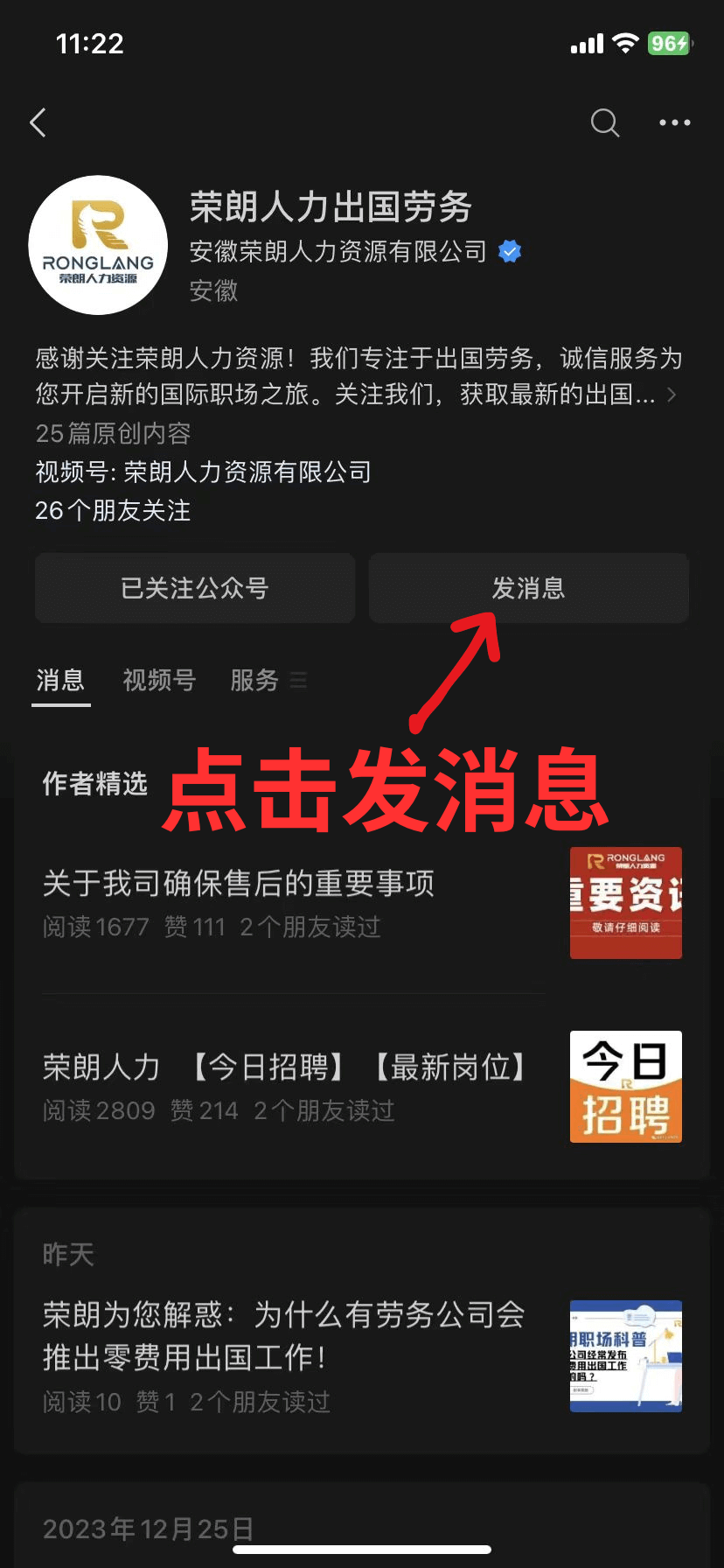Viewport: 724px width, 1568px height.
Task: Read the 今日招聘 最新岗位 article
Action: pos(286,1067)
